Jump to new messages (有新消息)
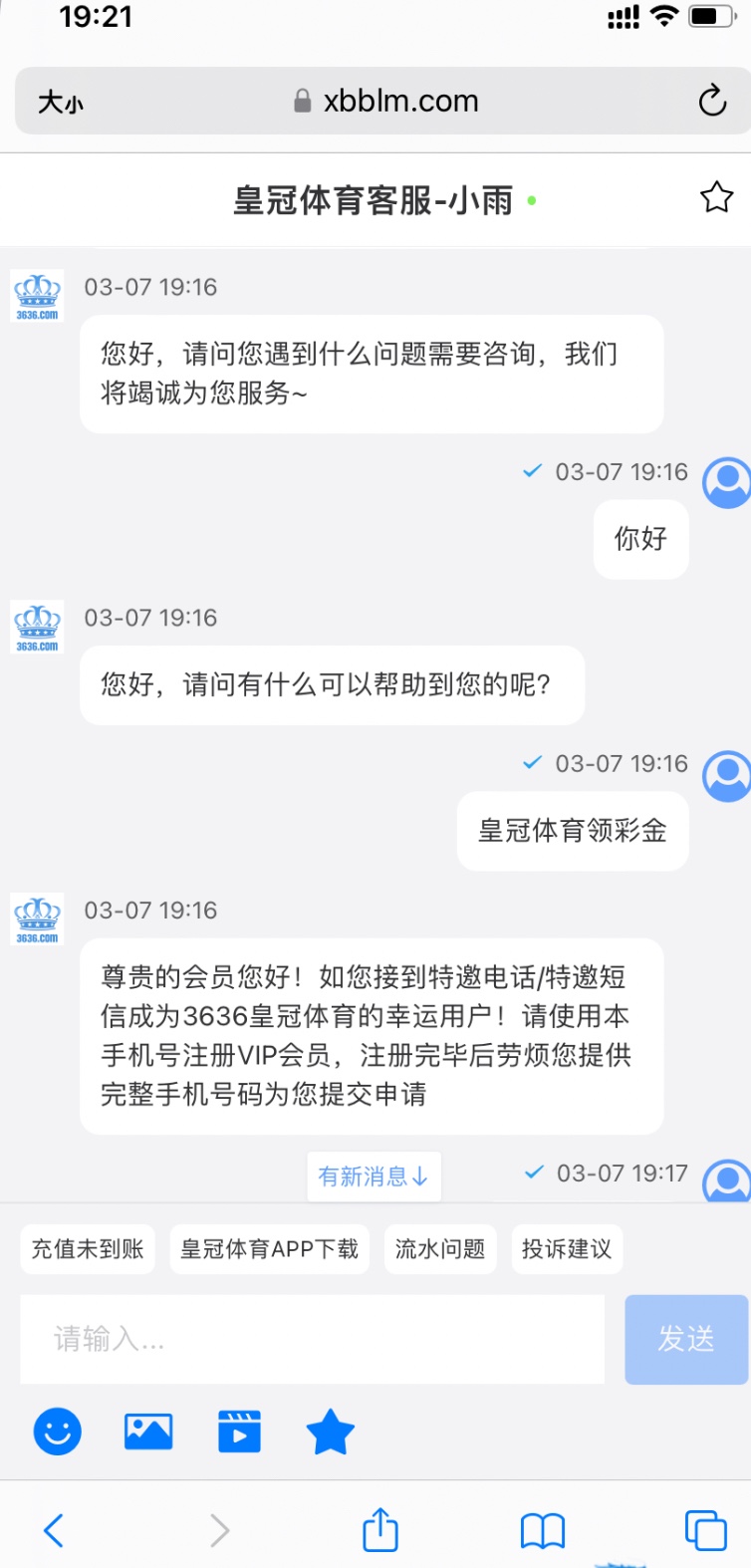 pos(374,1176)
